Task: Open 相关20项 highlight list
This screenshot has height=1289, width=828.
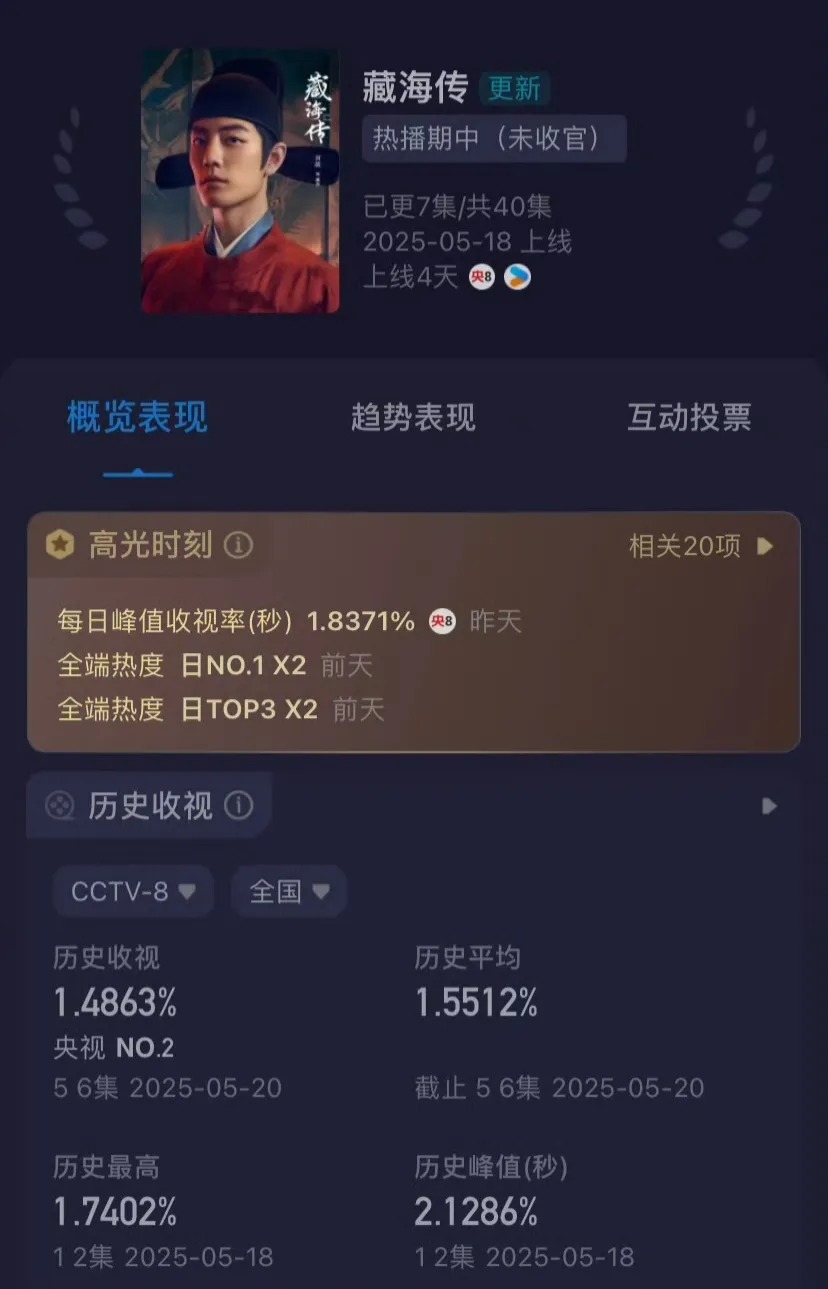Action: 701,546
